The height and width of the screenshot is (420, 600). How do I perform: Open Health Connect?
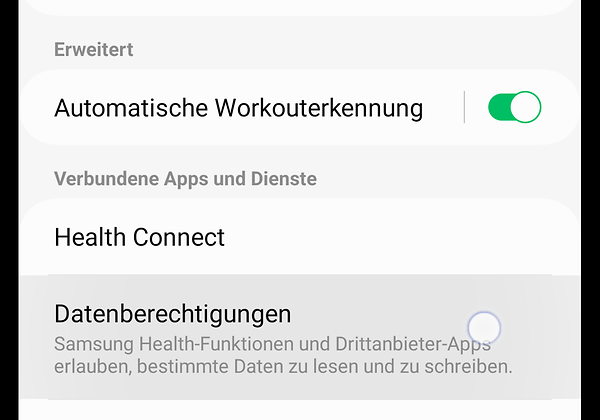[140, 237]
